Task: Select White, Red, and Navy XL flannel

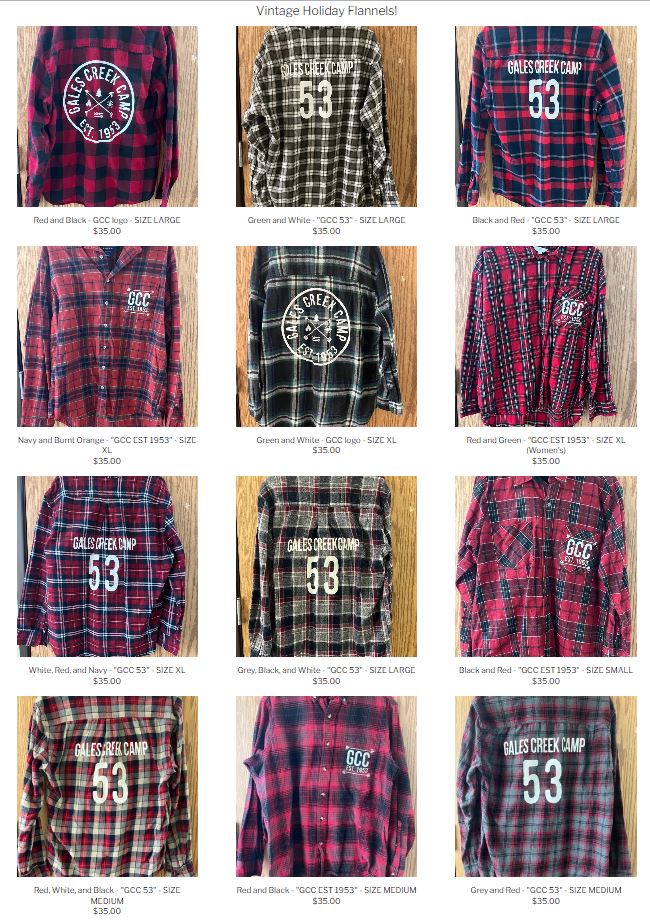Action: pyautogui.click(x=107, y=566)
